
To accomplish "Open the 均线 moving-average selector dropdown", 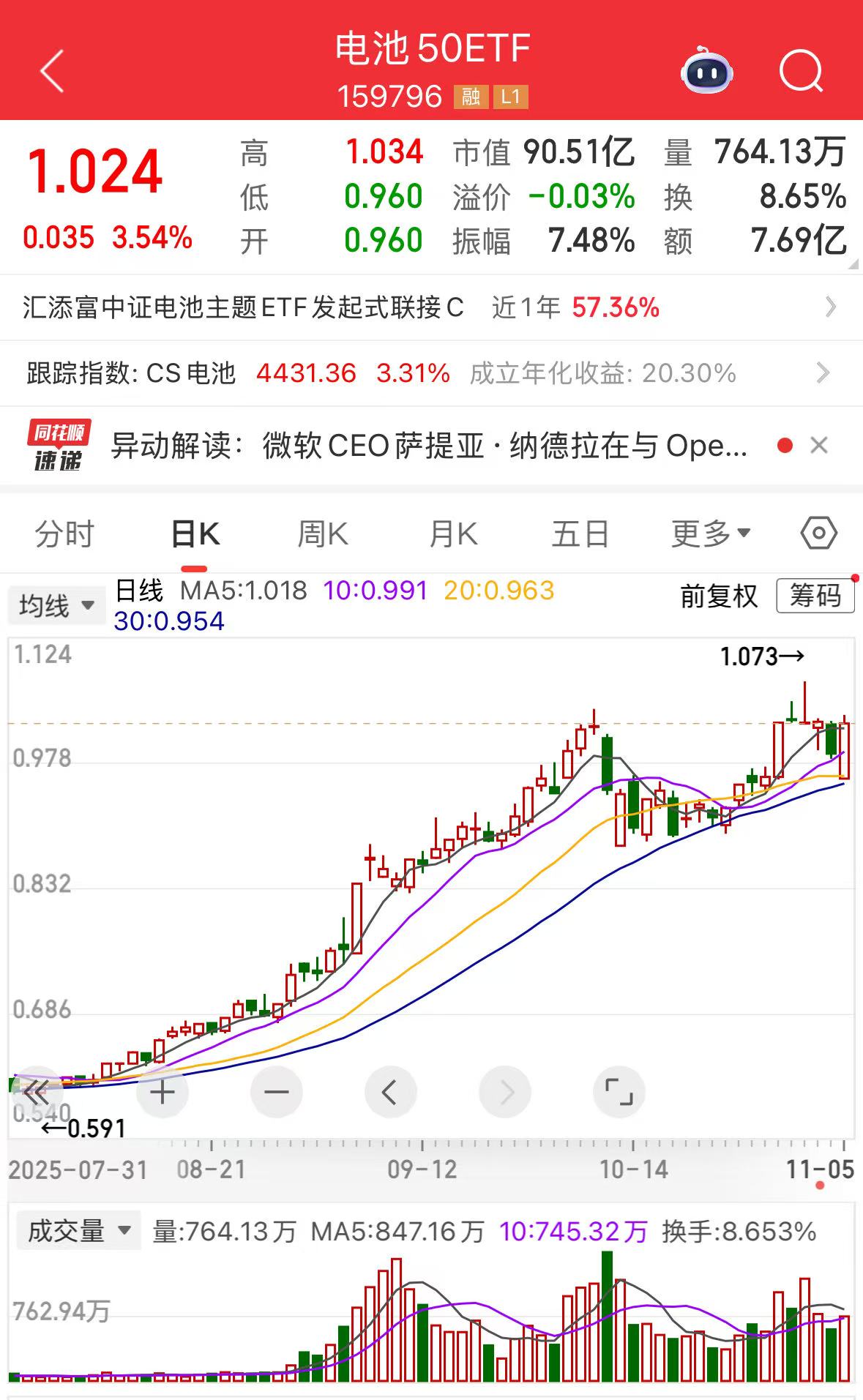I will point(56,604).
